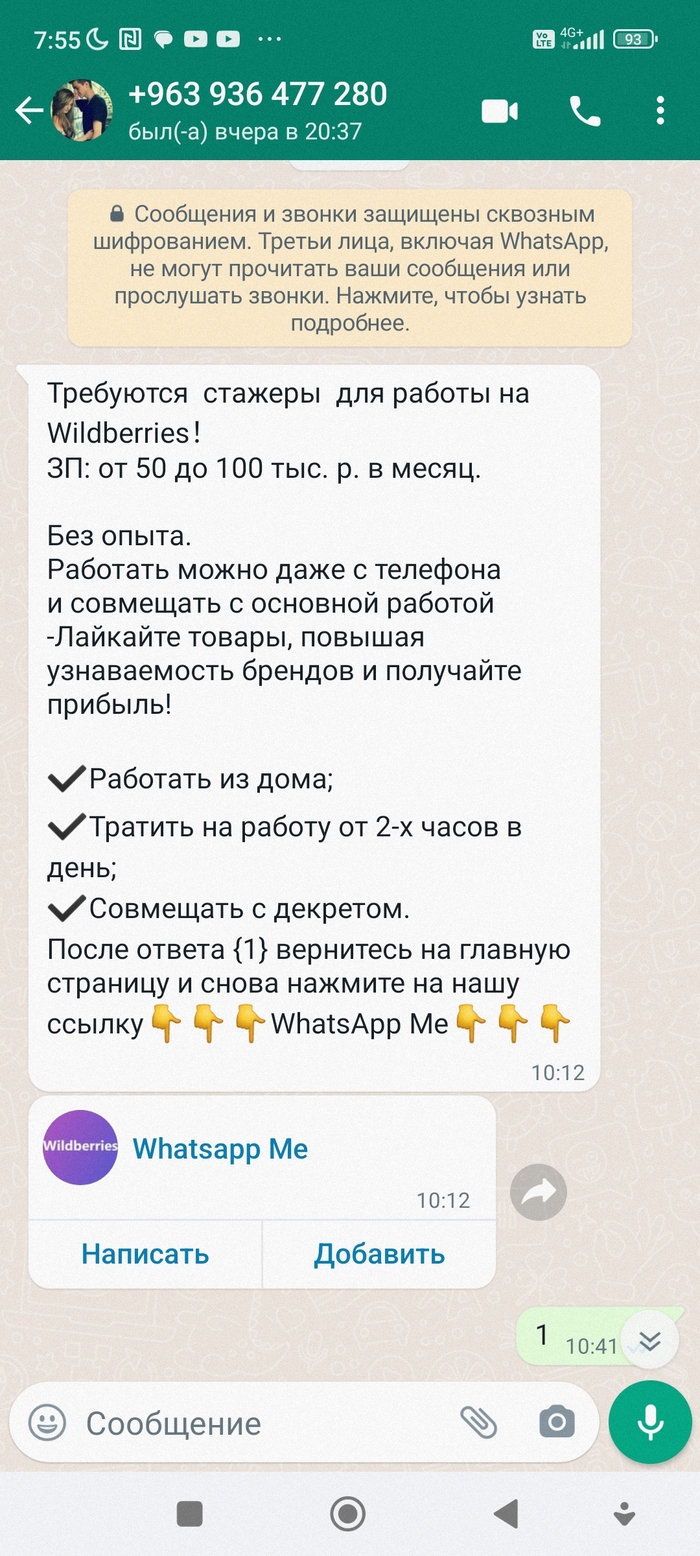The image size is (700, 1556).
Task: Go to the home screen
Action: pos(348,1514)
